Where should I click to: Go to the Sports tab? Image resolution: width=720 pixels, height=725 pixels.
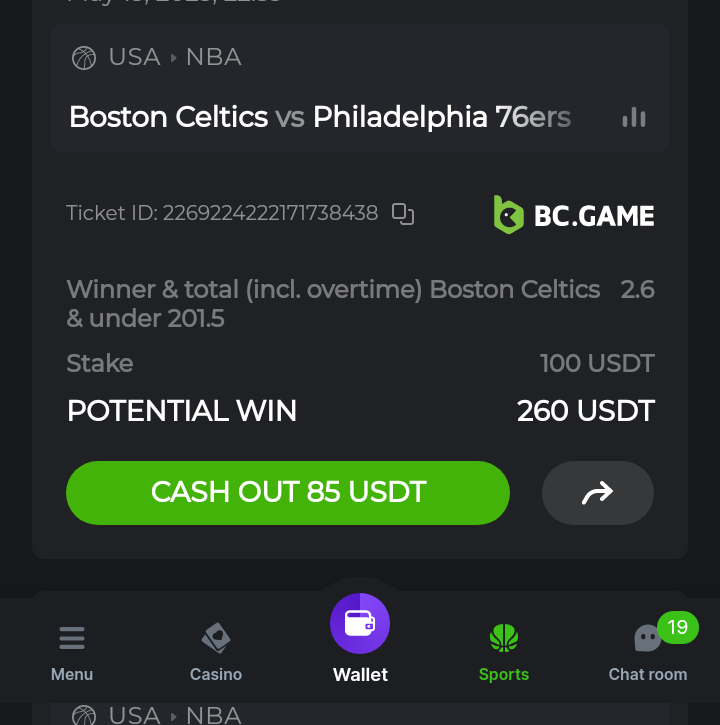coord(504,652)
